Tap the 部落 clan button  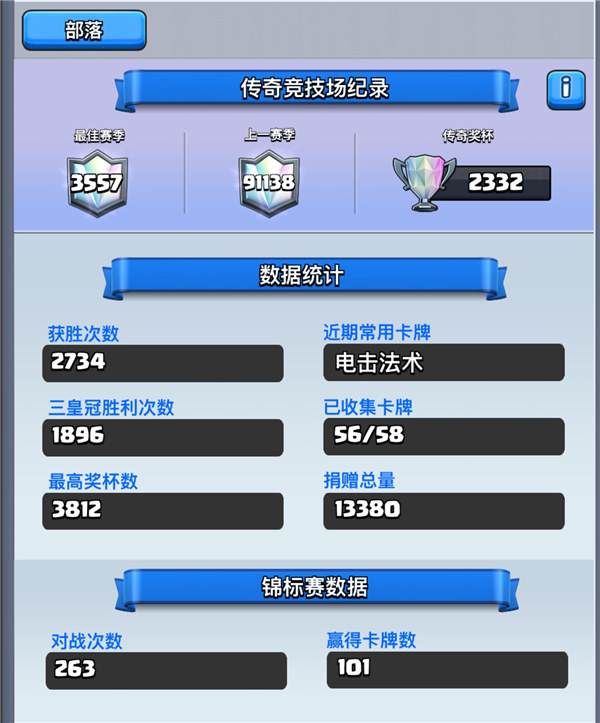[x=84, y=29]
